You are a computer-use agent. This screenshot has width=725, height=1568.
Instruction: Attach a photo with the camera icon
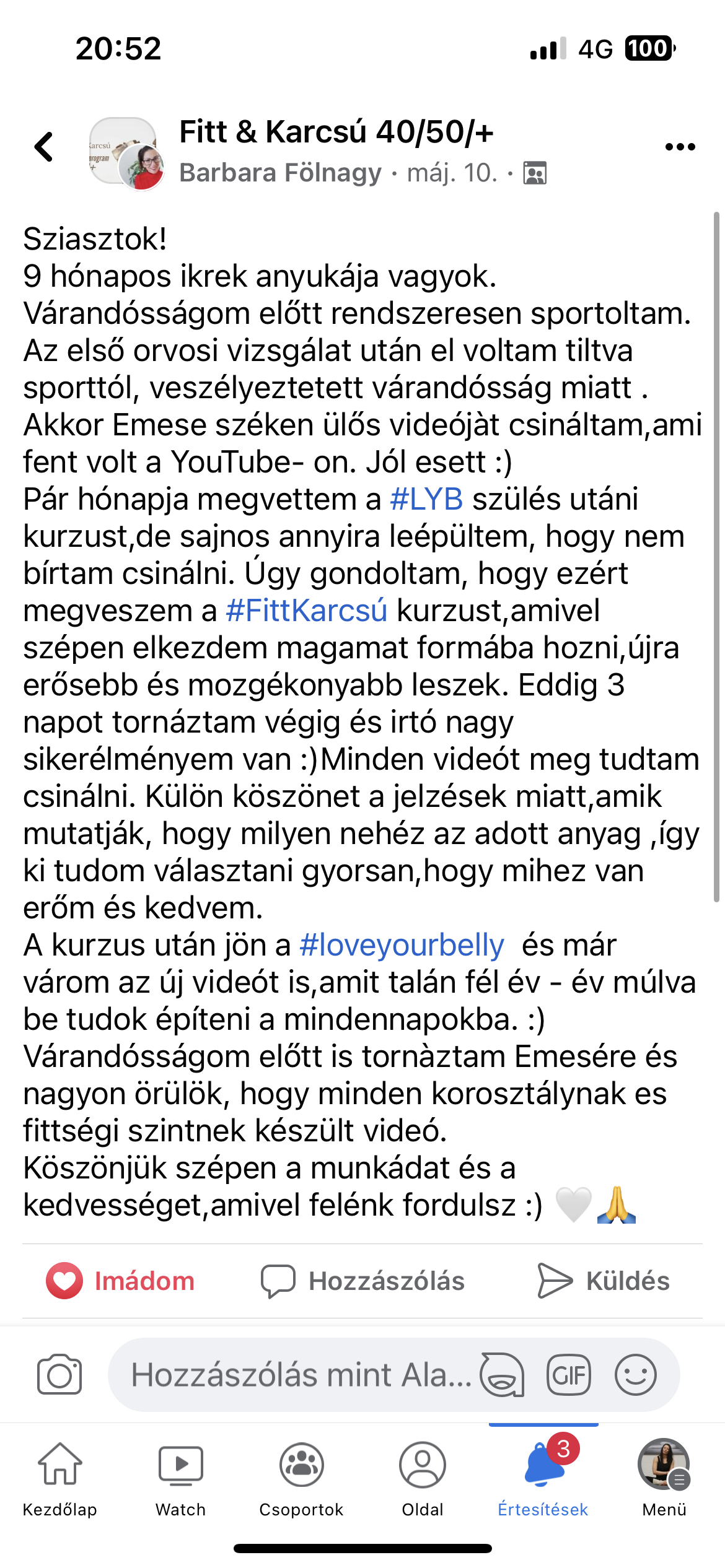pos(59,1375)
